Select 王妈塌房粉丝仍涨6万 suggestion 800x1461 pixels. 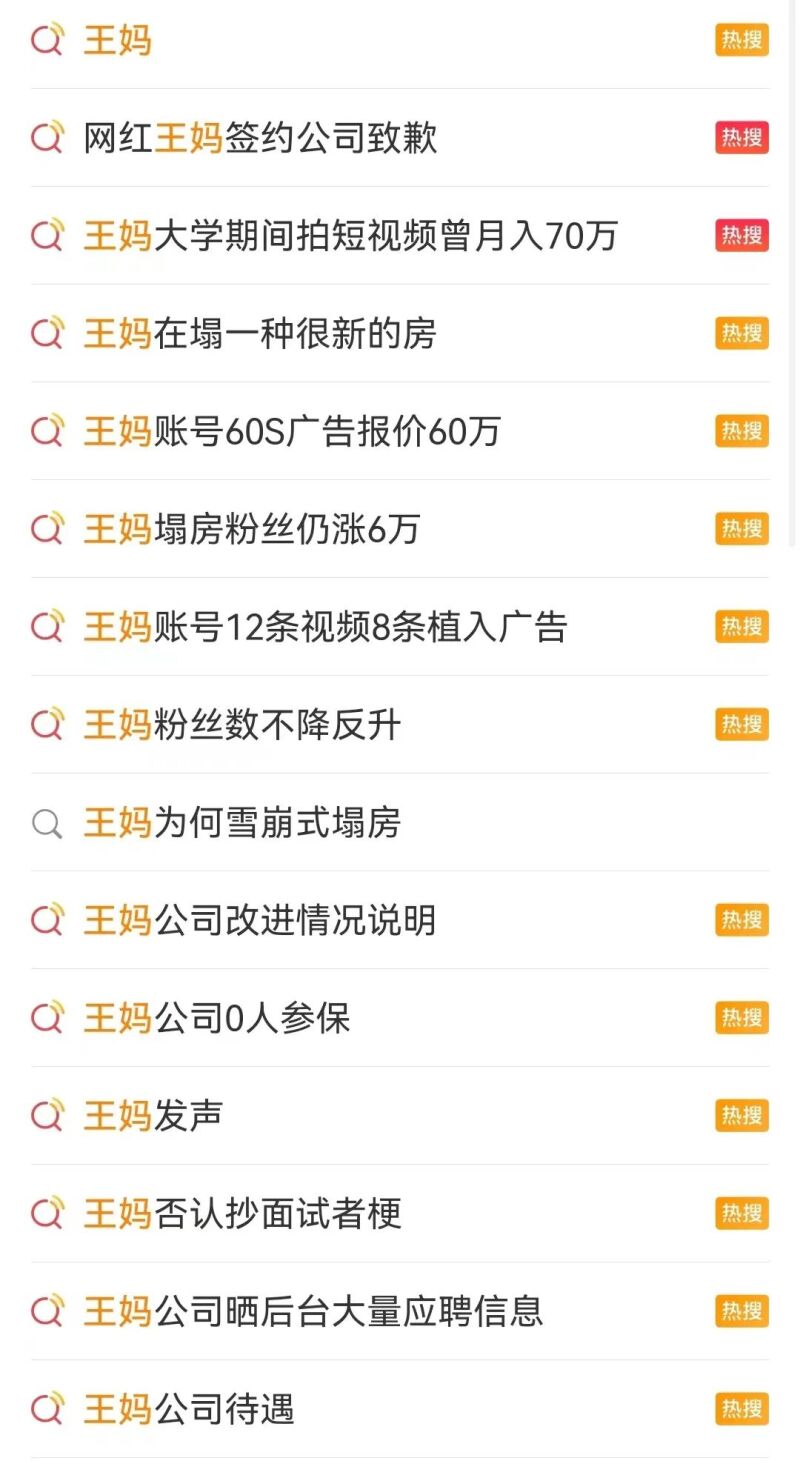(x=251, y=529)
